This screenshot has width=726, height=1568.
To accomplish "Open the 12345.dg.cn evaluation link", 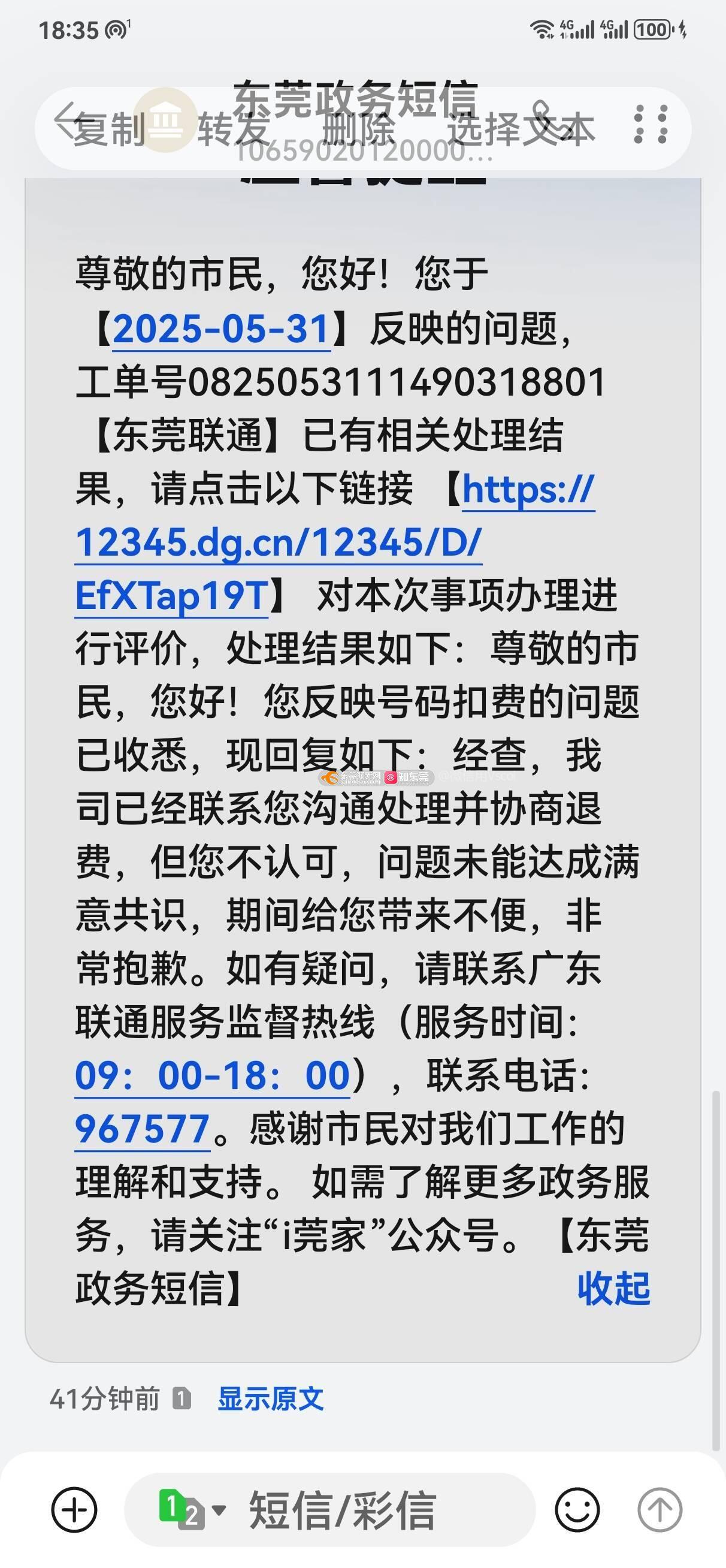I will pos(278,543).
